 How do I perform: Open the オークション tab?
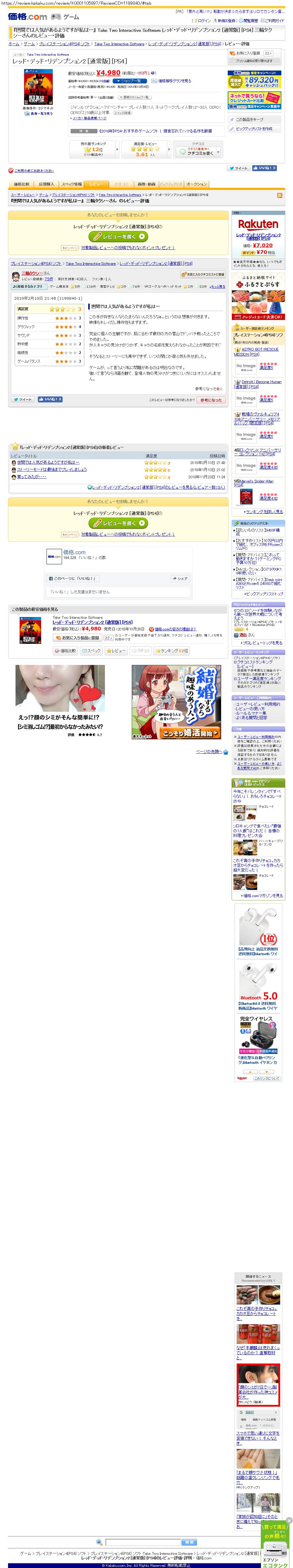click(196, 184)
